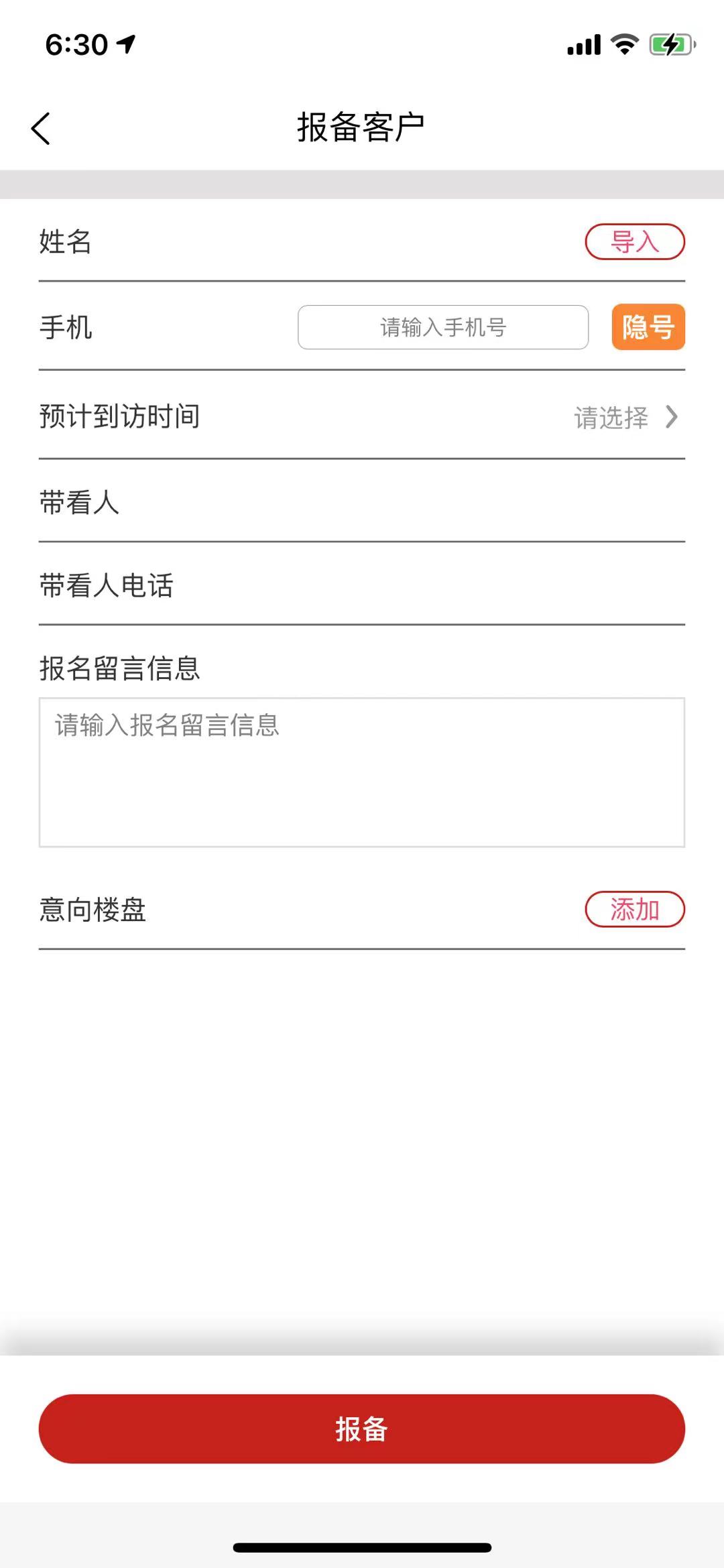The image size is (724, 1568).
Task: Focus the 报名留言信息 message box
Action: (x=362, y=772)
